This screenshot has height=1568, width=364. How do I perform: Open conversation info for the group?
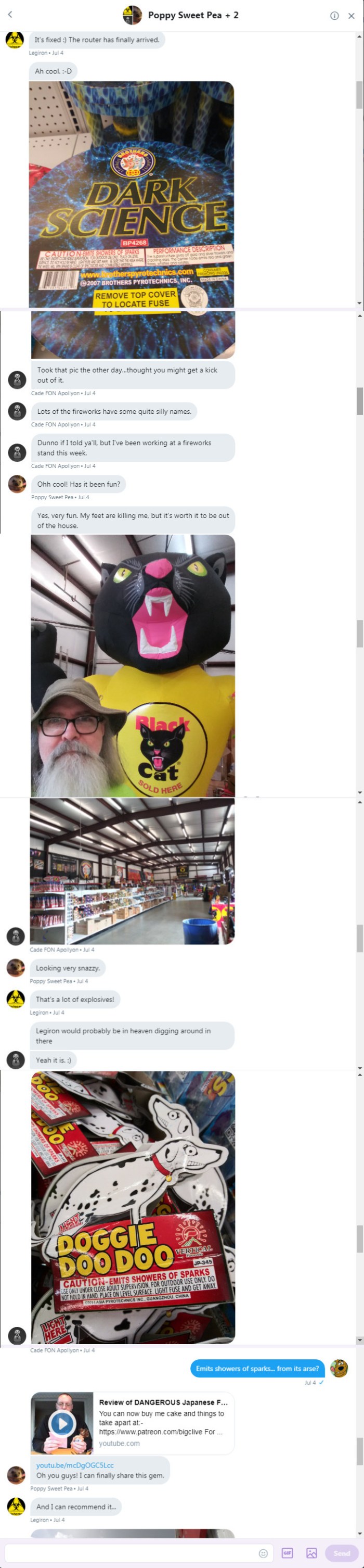[334, 16]
